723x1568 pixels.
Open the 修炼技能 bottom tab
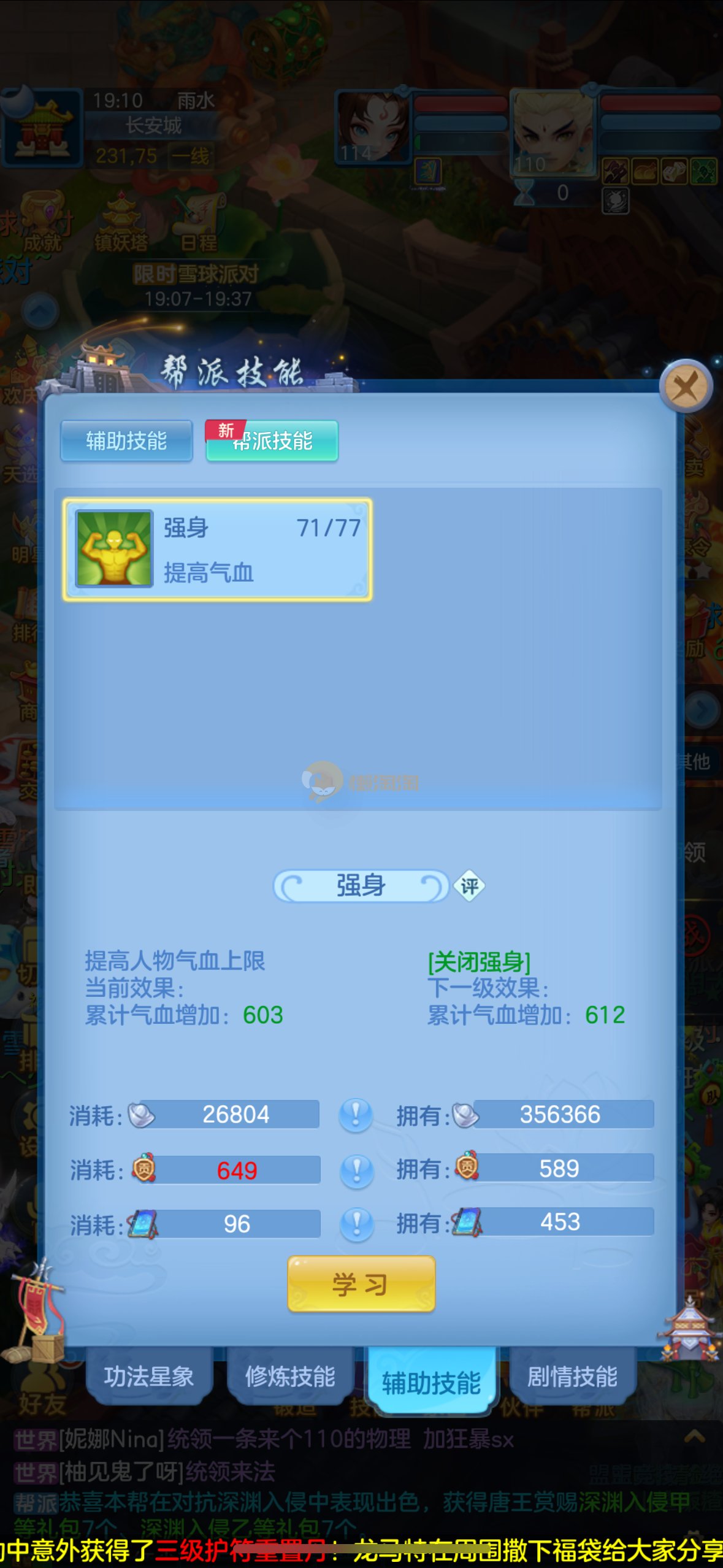[290, 1377]
